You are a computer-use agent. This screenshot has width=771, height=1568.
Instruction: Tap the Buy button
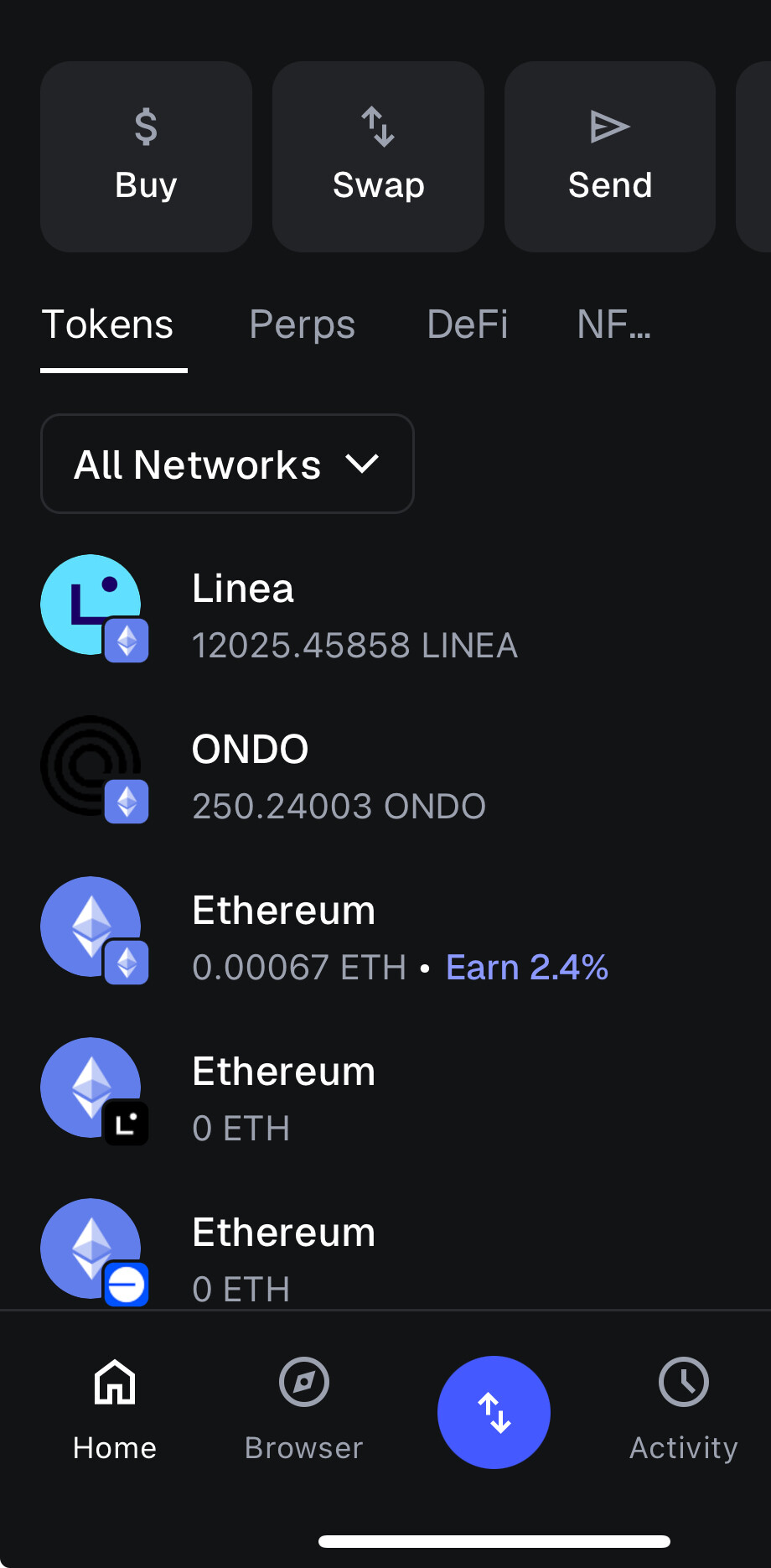click(x=146, y=157)
